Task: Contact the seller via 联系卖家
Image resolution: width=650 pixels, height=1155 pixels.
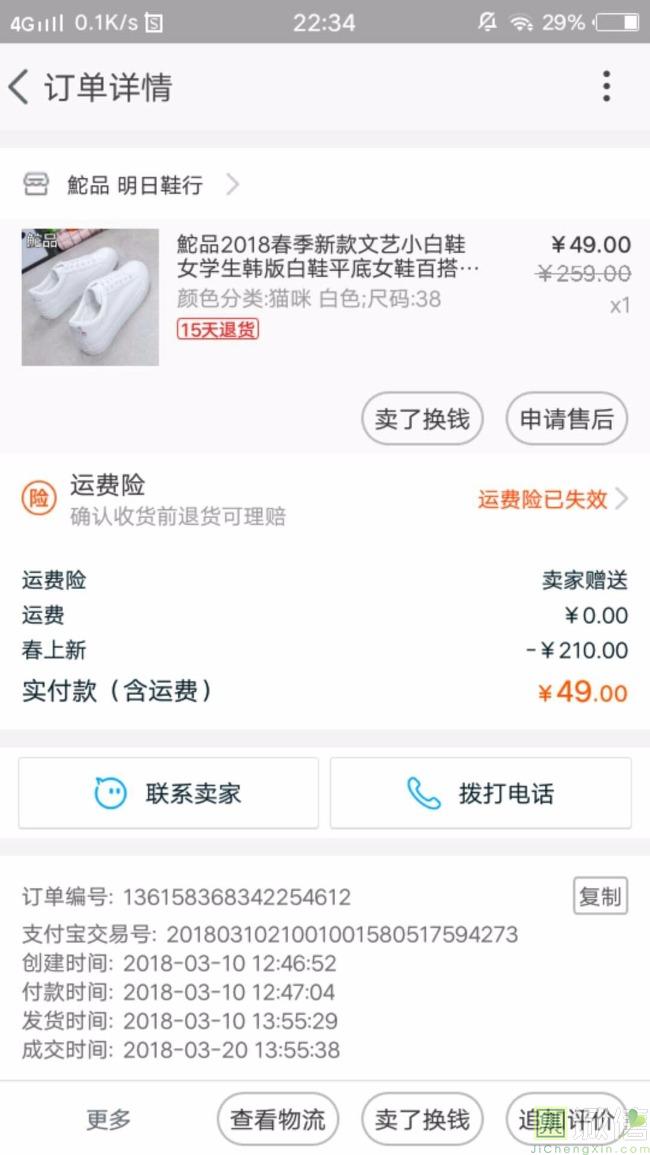Action: [168, 793]
